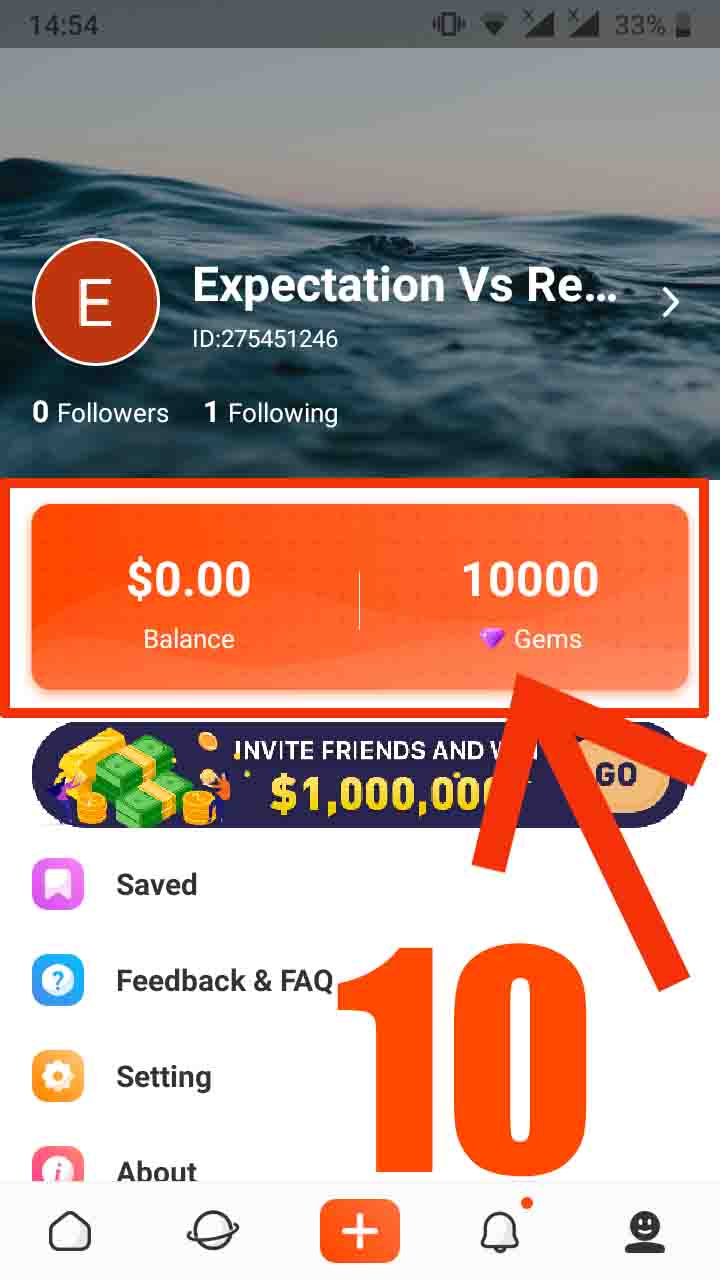
Task: View the Followers list
Action: 100,413
